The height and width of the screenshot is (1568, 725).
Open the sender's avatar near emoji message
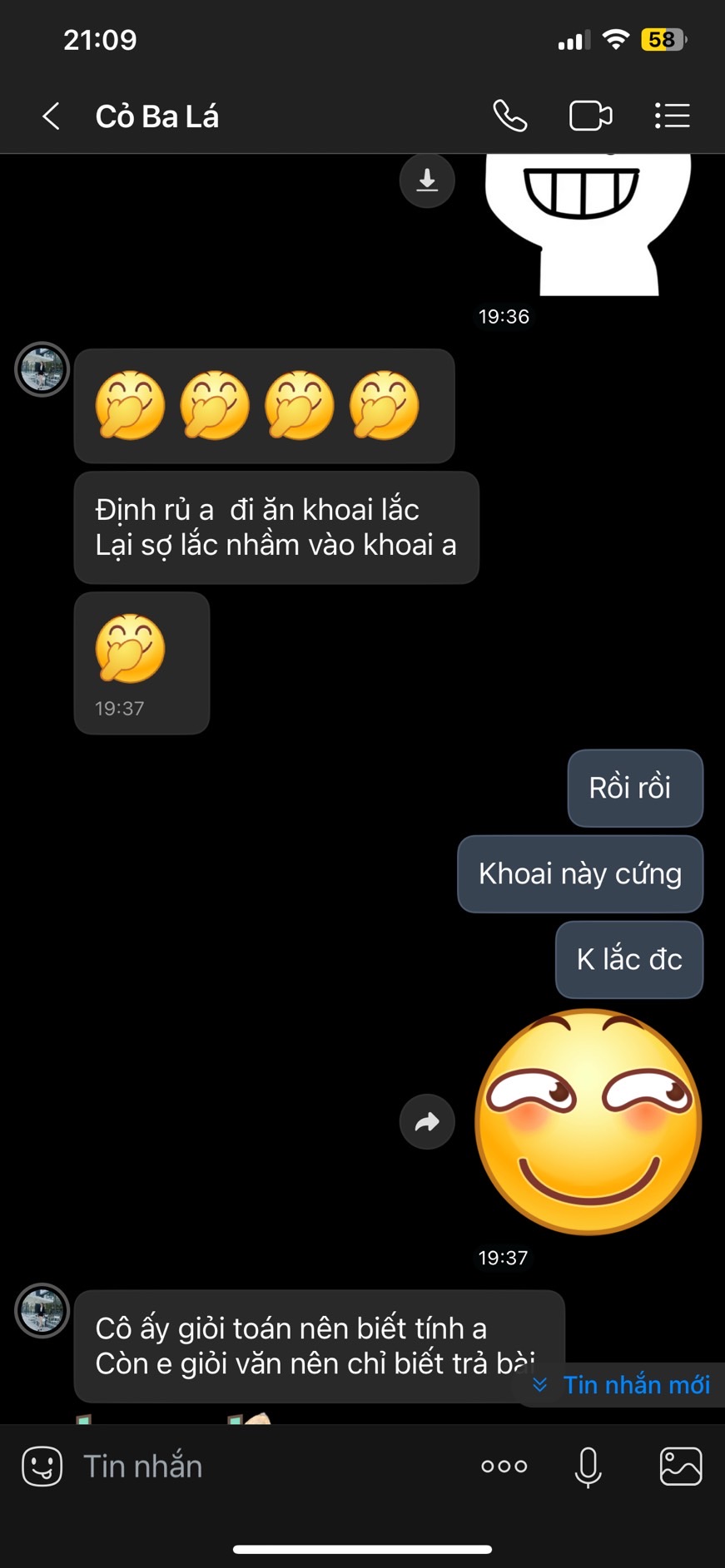(42, 369)
